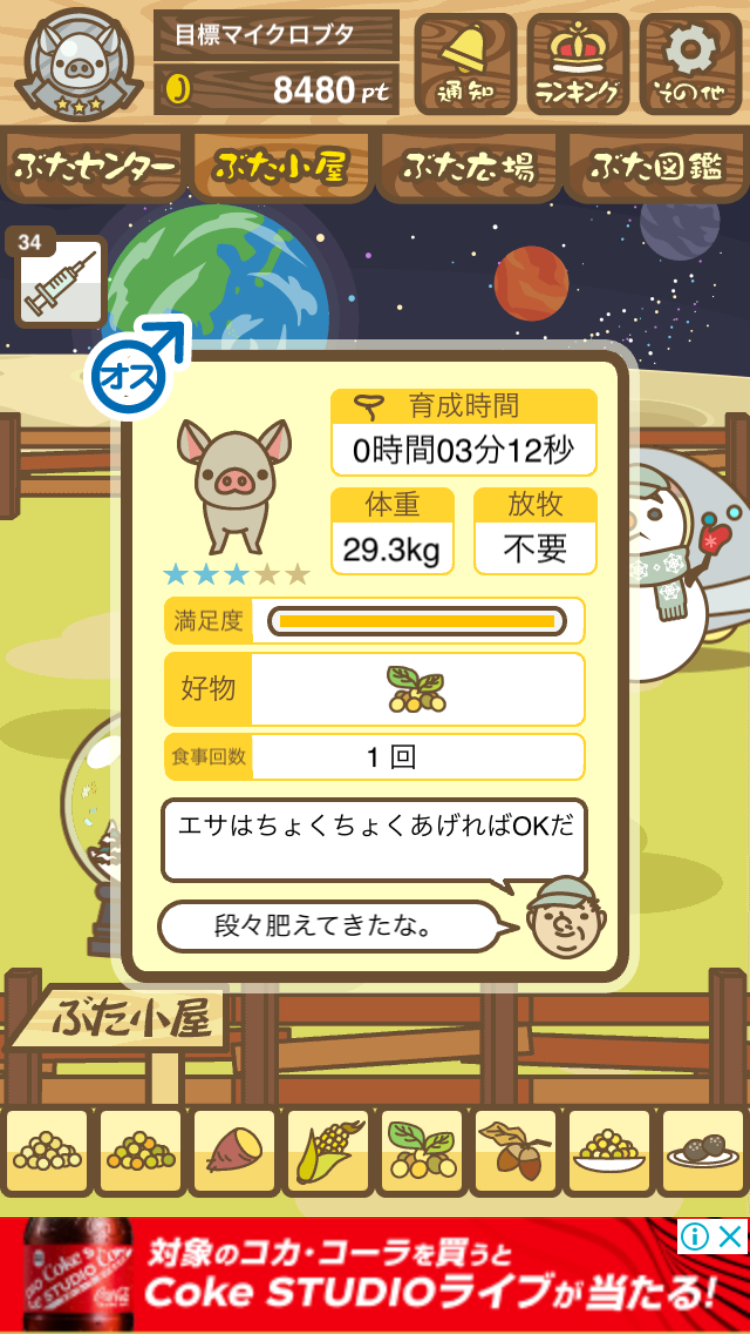This screenshot has height=1334, width=750.
Task: Use the syringe item with count 34
Action: click(59, 280)
